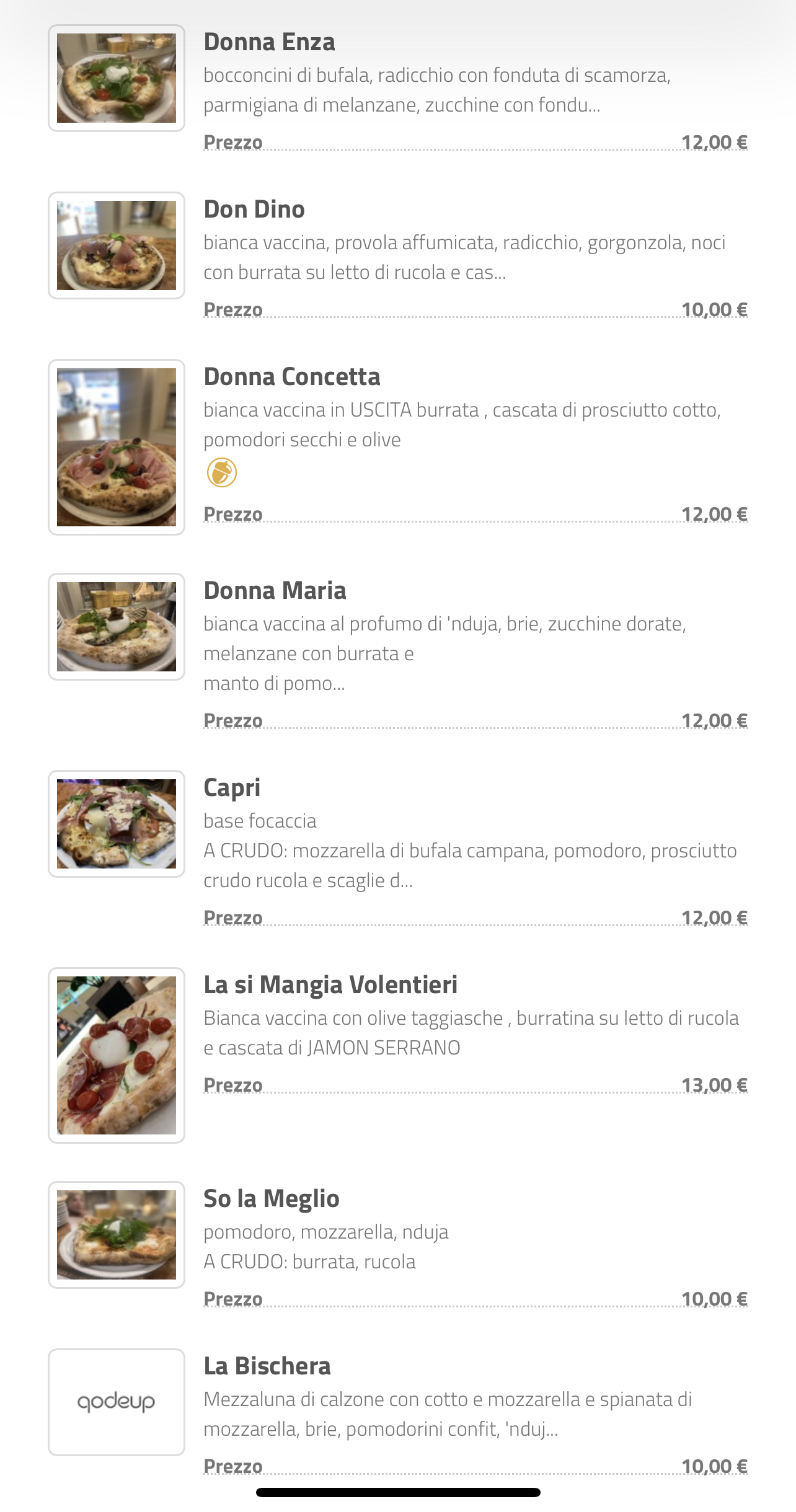796x1512 pixels.
Task: View the So la Meglio pizza
Action: point(272,1199)
